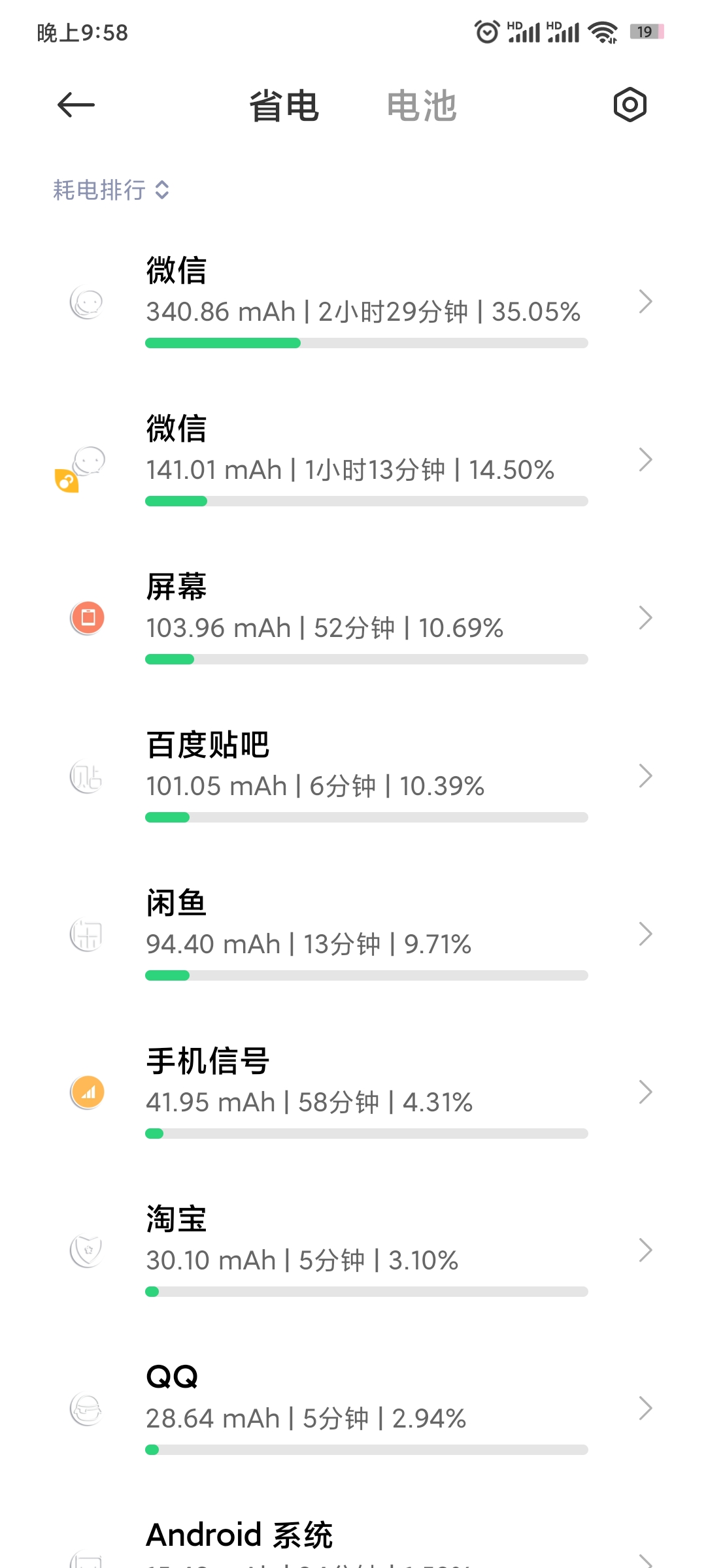706x1568 pixels.
Task: Open 手机信号 power usage details
Action: tap(353, 1092)
